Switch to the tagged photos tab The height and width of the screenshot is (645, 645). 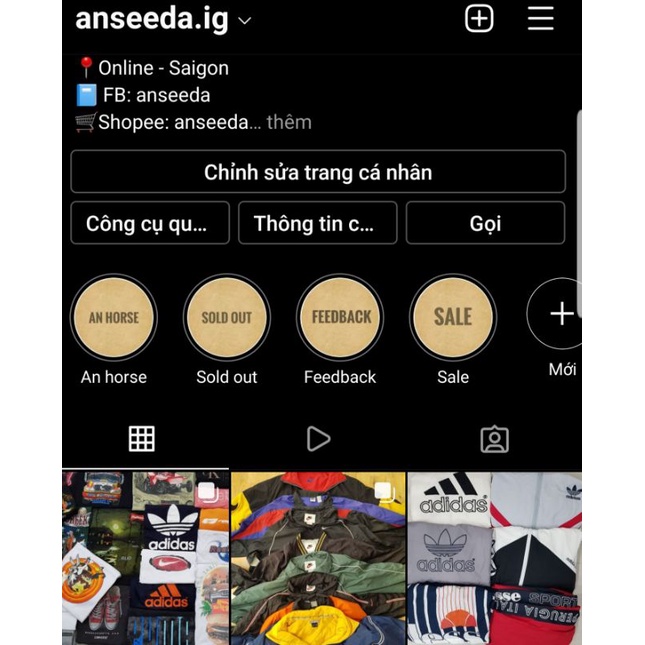click(x=494, y=439)
